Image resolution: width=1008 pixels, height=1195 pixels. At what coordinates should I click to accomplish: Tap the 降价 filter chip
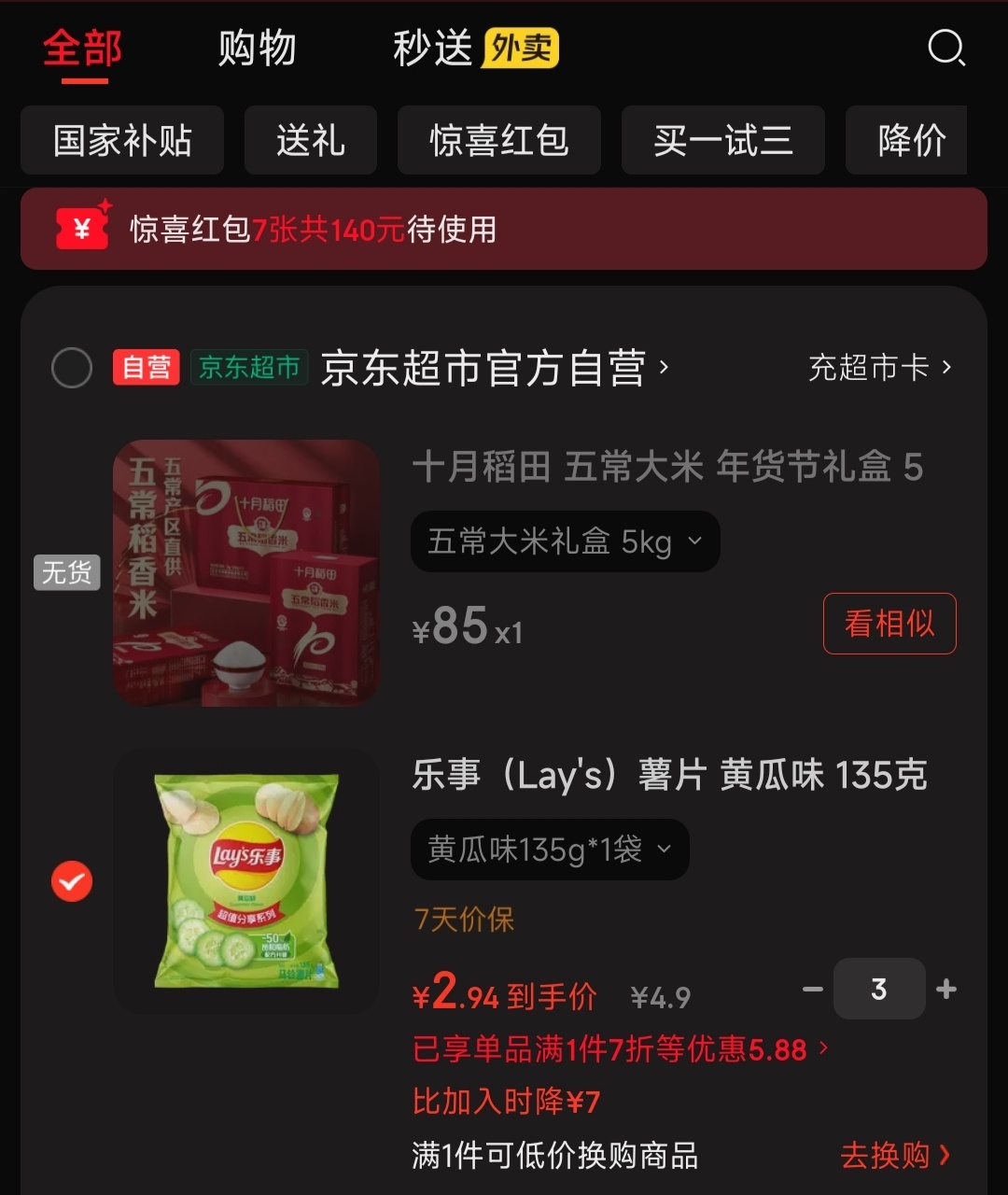(910, 141)
